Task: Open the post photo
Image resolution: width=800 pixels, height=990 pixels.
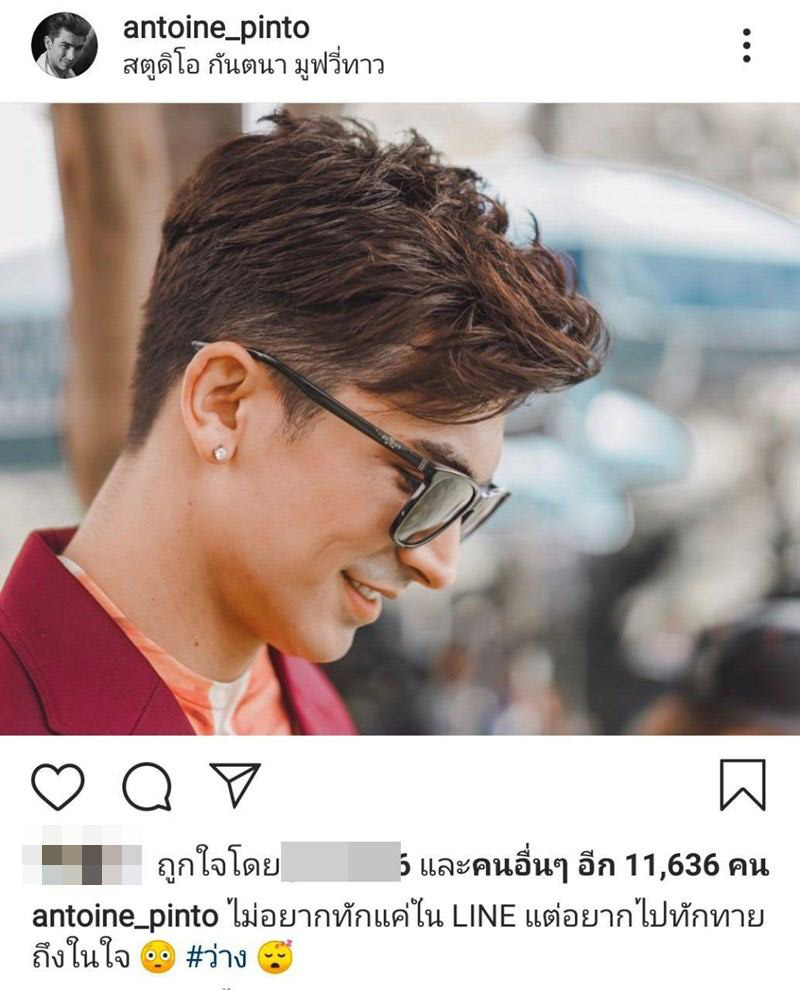Action: (x=400, y=420)
